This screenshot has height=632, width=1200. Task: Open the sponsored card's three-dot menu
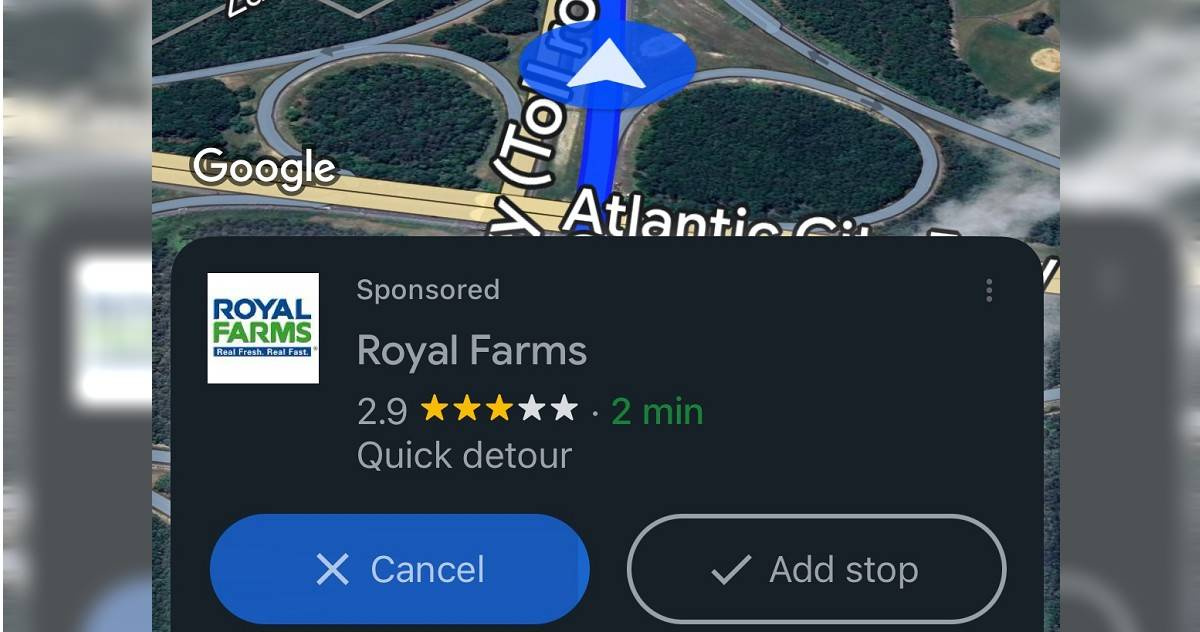point(988,291)
